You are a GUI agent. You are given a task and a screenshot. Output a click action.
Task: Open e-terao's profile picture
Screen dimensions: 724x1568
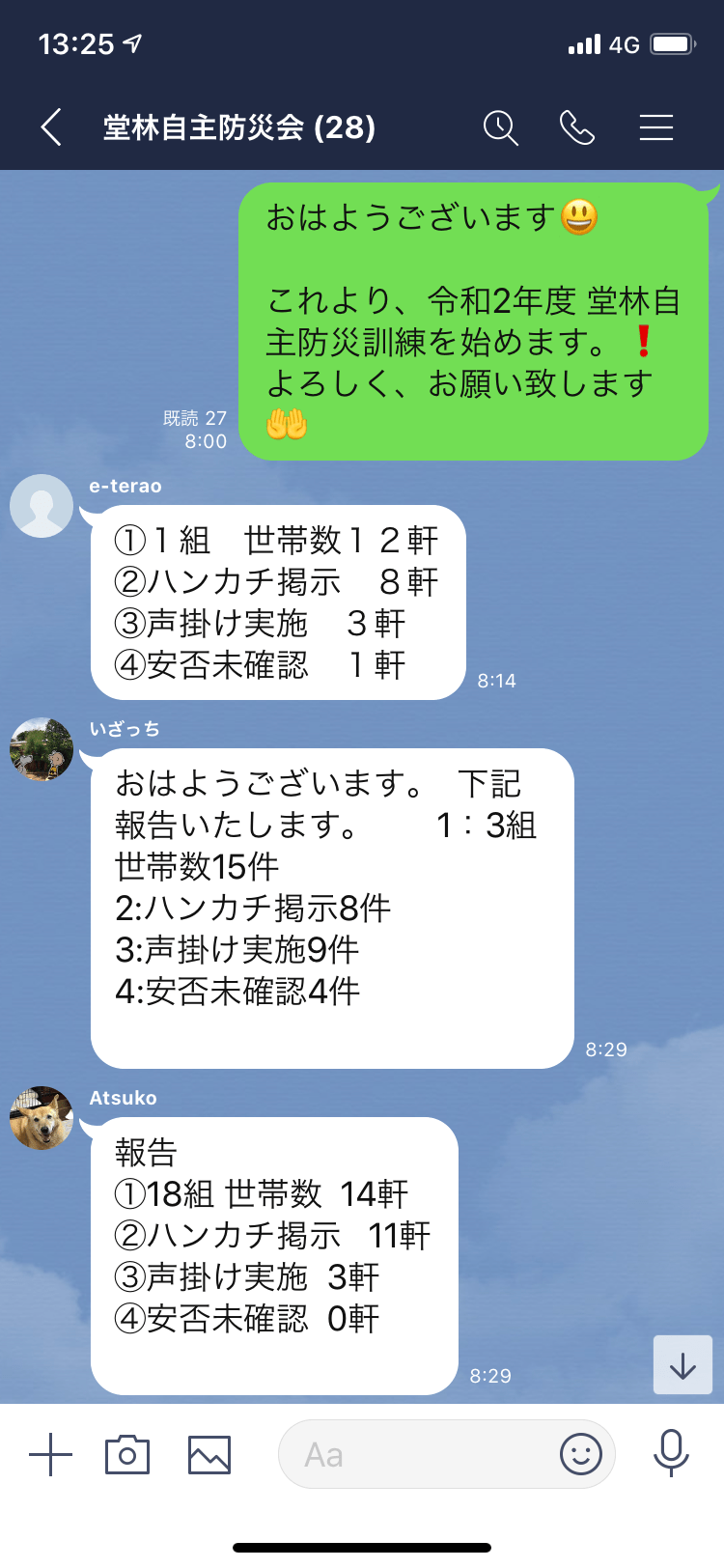42,506
